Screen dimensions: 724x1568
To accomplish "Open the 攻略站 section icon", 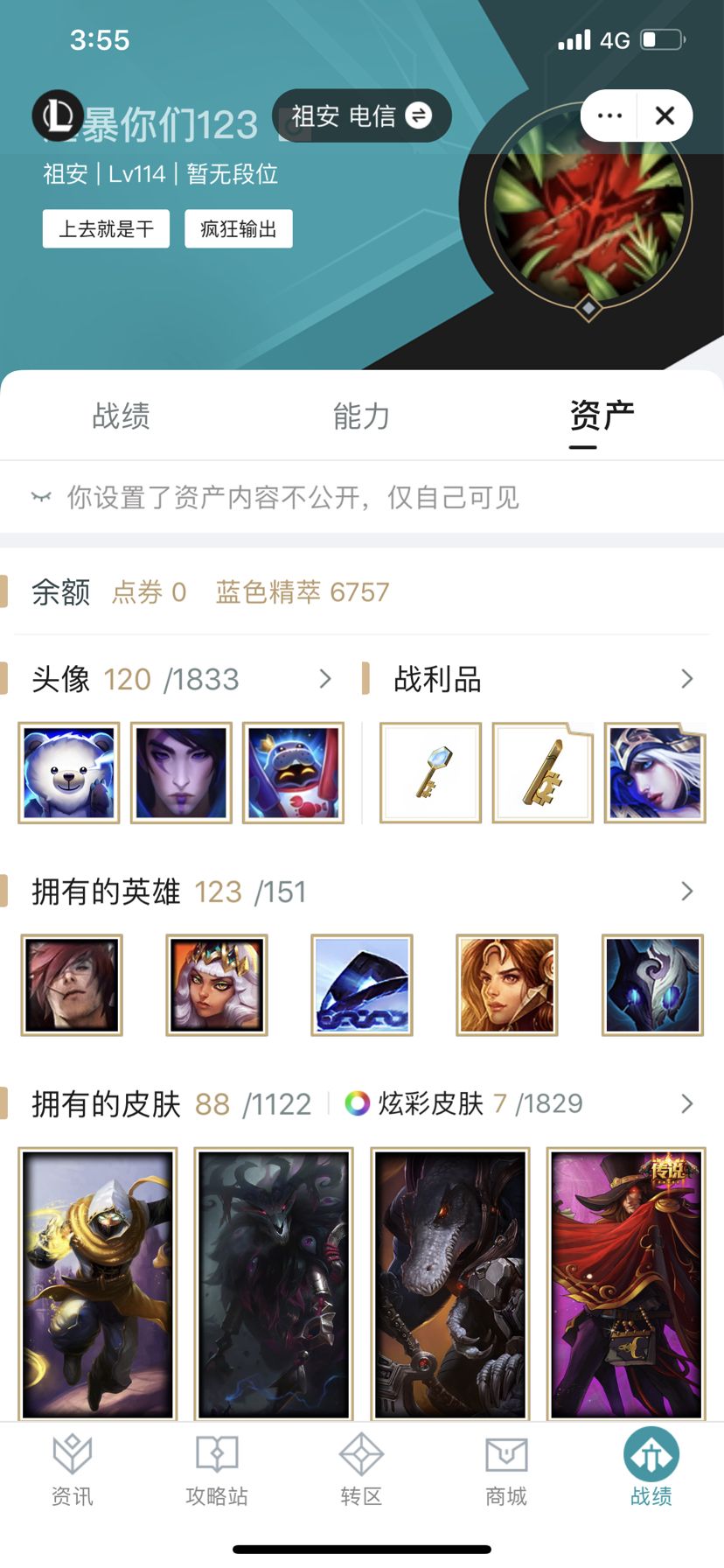I will click(x=216, y=1468).
